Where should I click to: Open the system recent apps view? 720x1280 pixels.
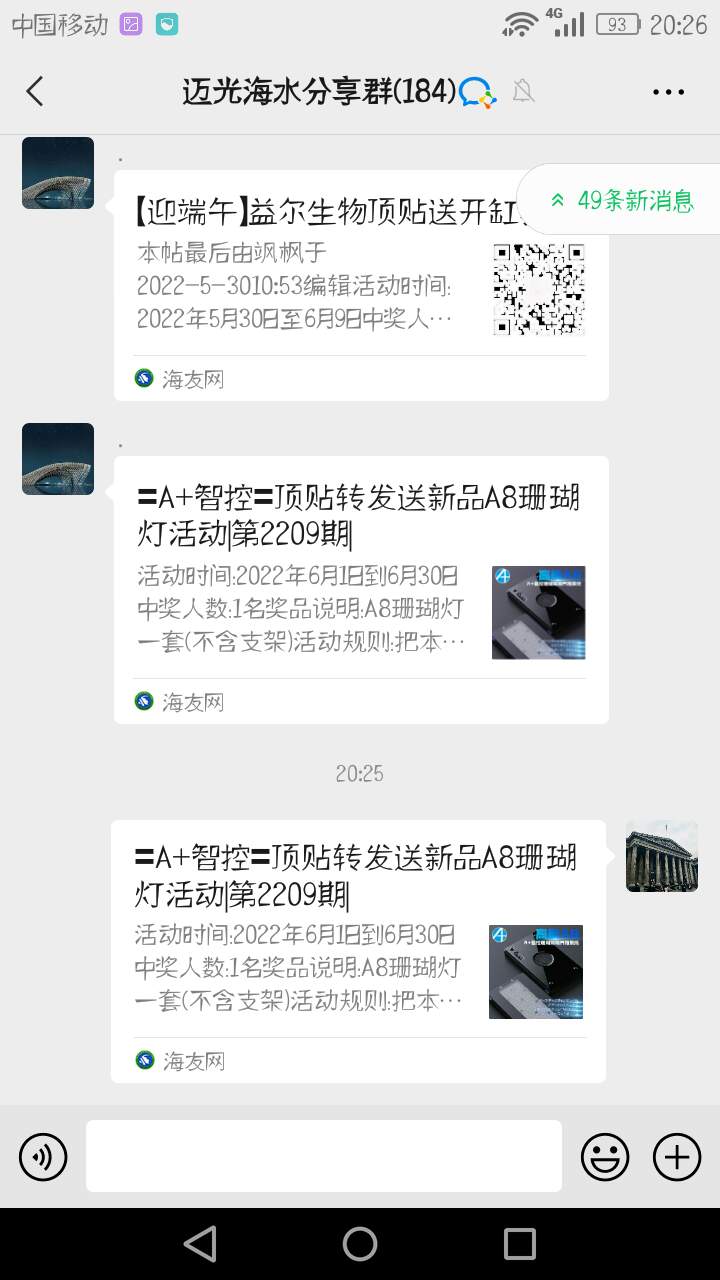pyautogui.click(x=520, y=1244)
